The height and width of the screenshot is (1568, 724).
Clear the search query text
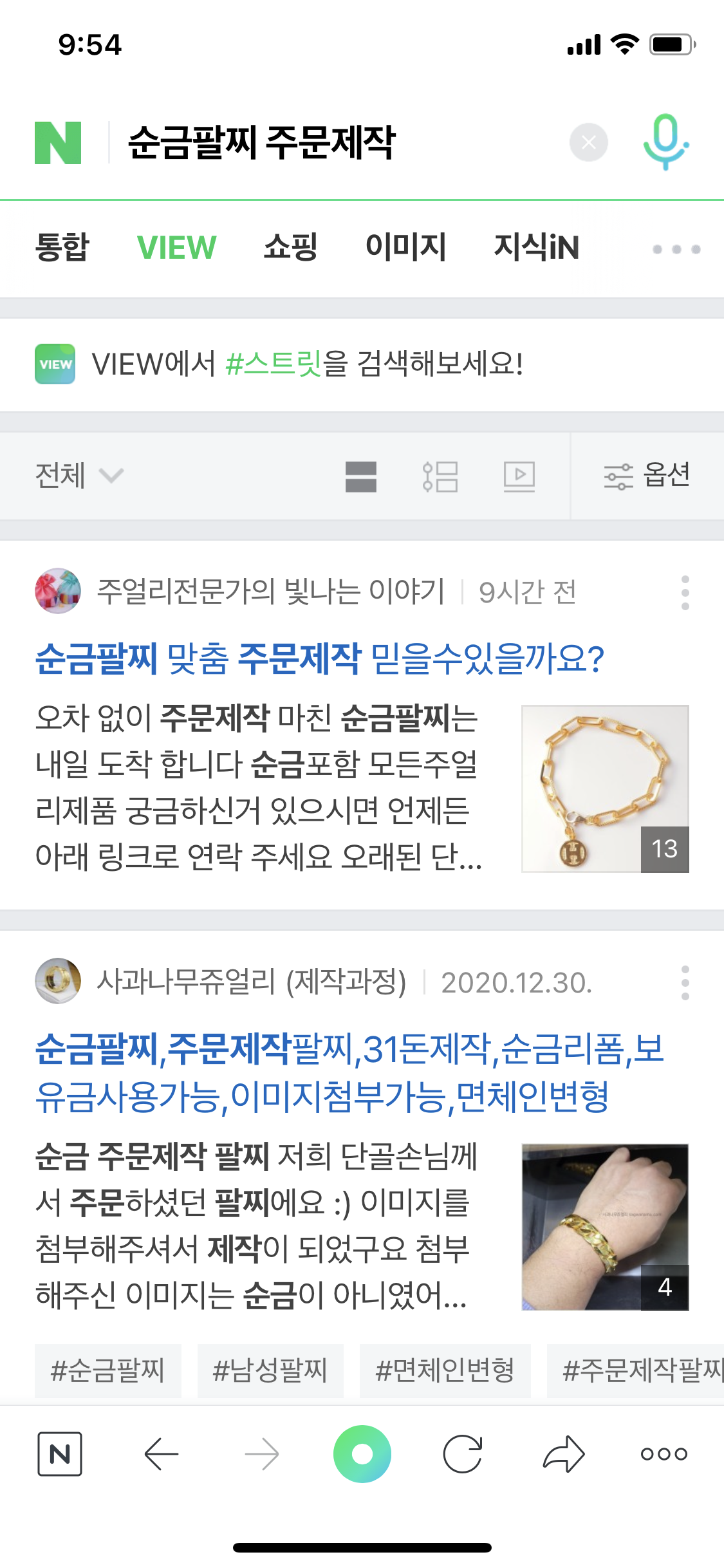[x=588, y=142]
